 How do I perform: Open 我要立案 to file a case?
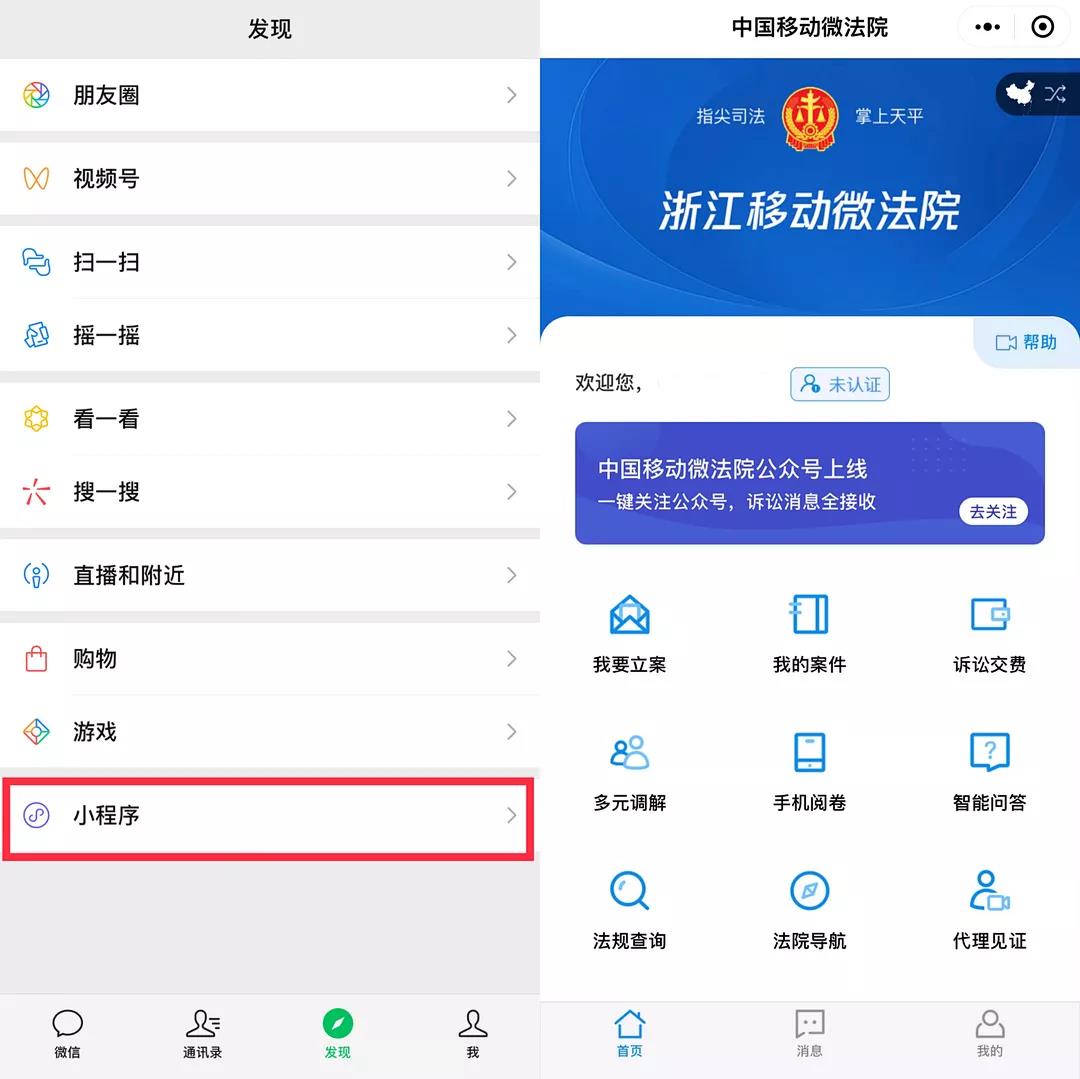click(x=629, y=632)
